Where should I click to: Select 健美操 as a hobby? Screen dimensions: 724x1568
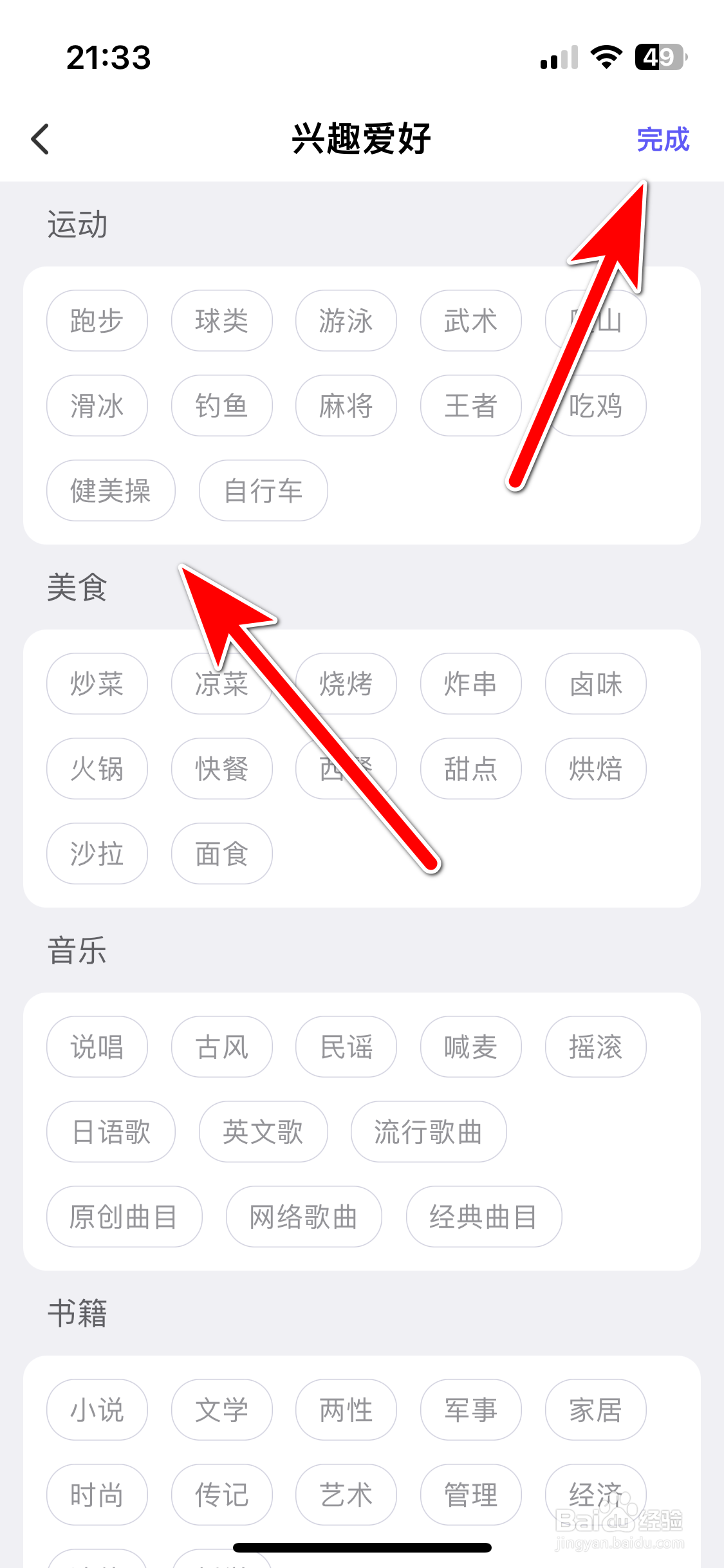(x=110, y=490)
